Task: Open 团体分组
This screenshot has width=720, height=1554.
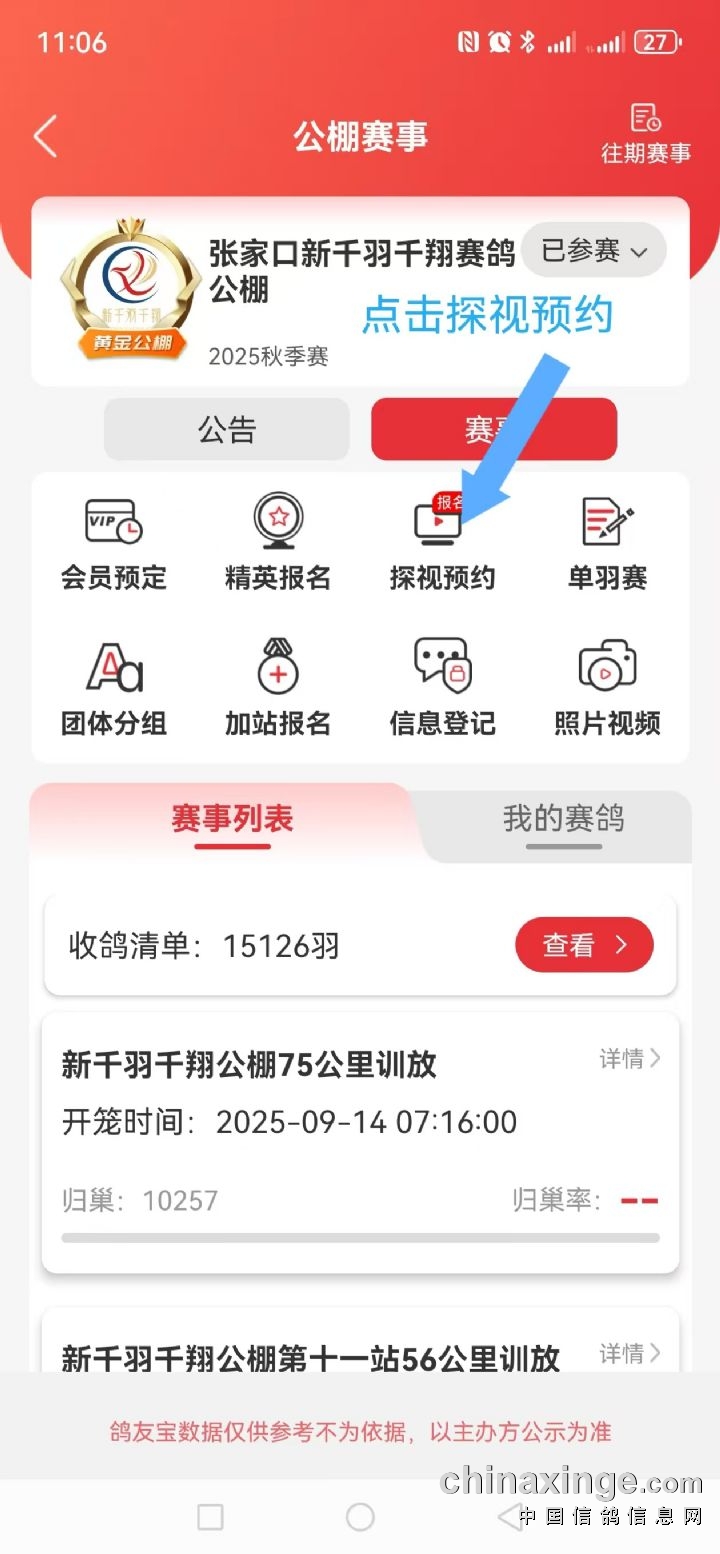Action: point(114,690)
